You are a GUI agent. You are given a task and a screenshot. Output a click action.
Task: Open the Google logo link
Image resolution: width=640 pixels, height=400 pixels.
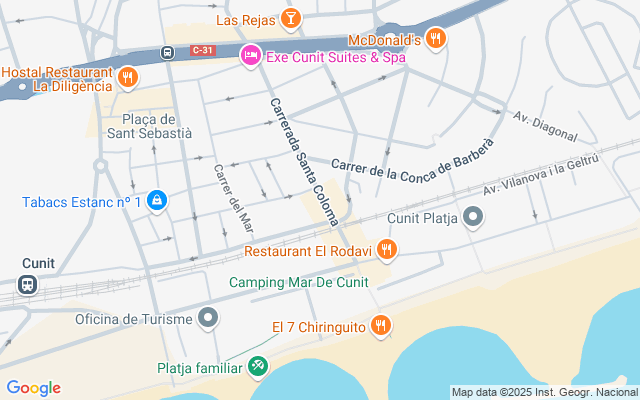33,388
